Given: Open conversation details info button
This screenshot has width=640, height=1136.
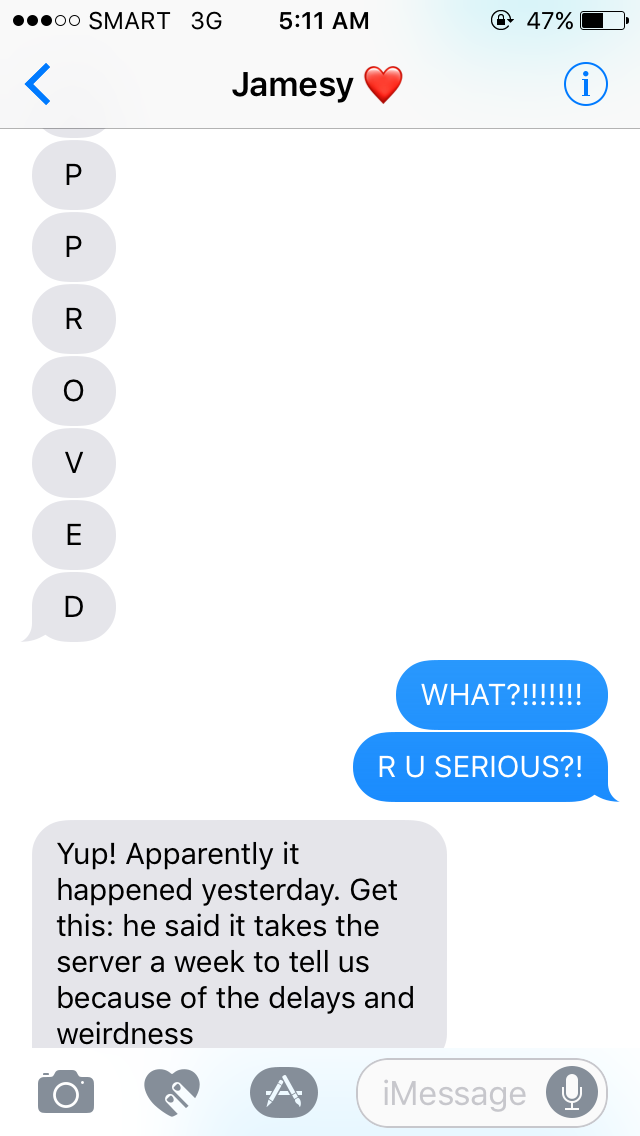Looking at the screenshot, I should (x=585, y=85).
